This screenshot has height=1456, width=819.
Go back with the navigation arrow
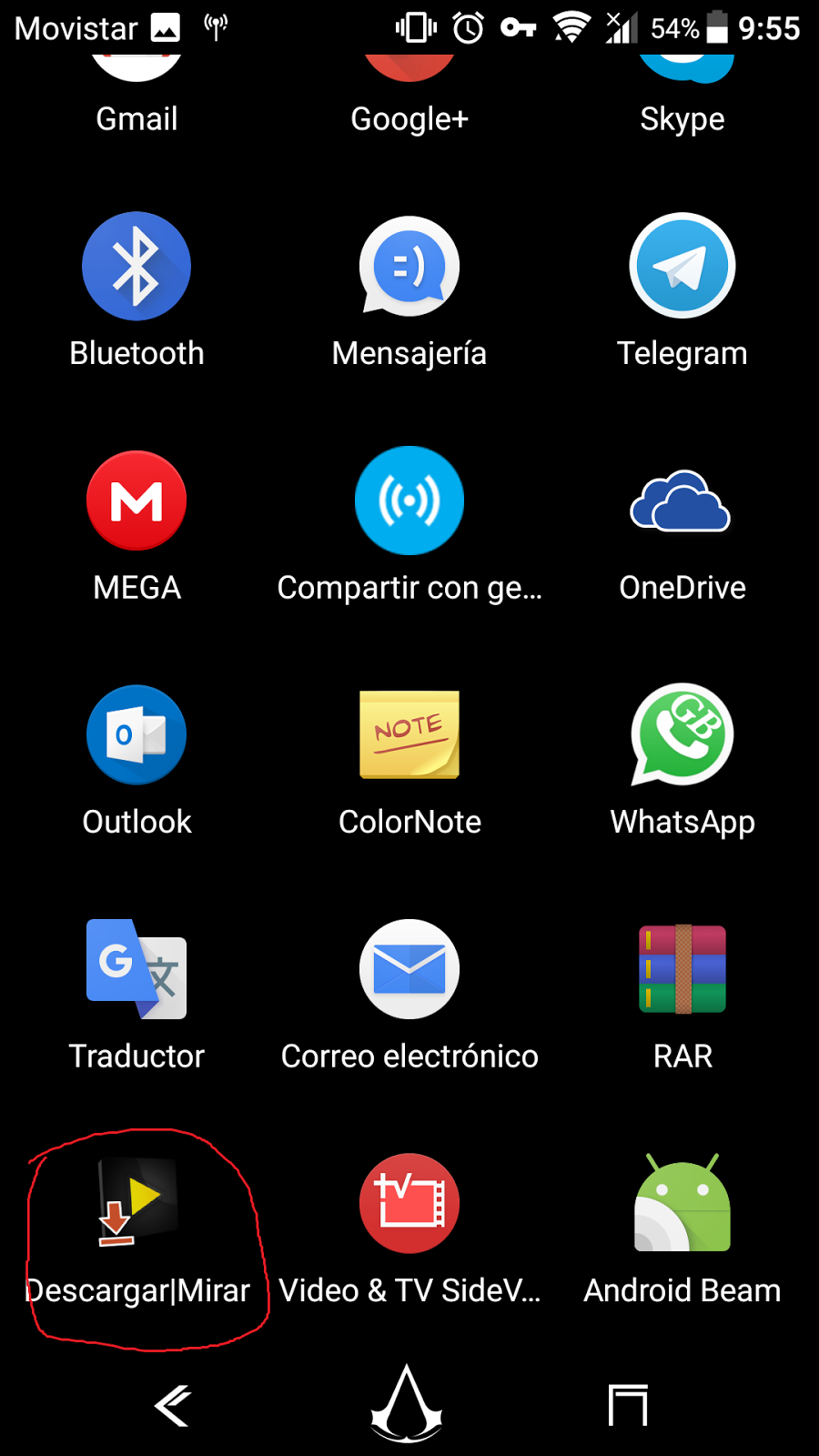pyautogui.click(x=173, y=1406)
